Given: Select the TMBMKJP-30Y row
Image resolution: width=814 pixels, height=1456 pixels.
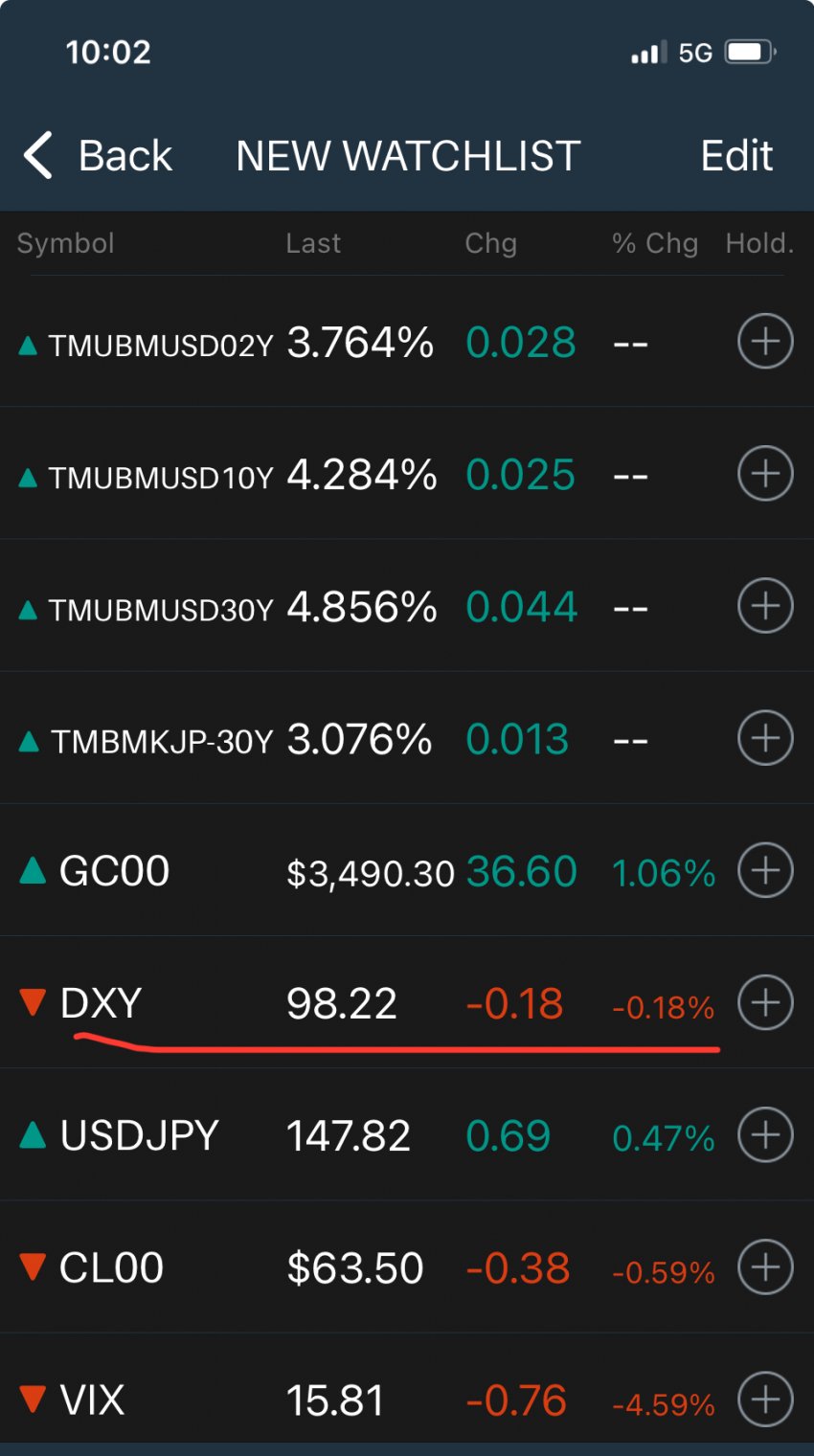Looking at the screenshot, I should pos(407,738).
